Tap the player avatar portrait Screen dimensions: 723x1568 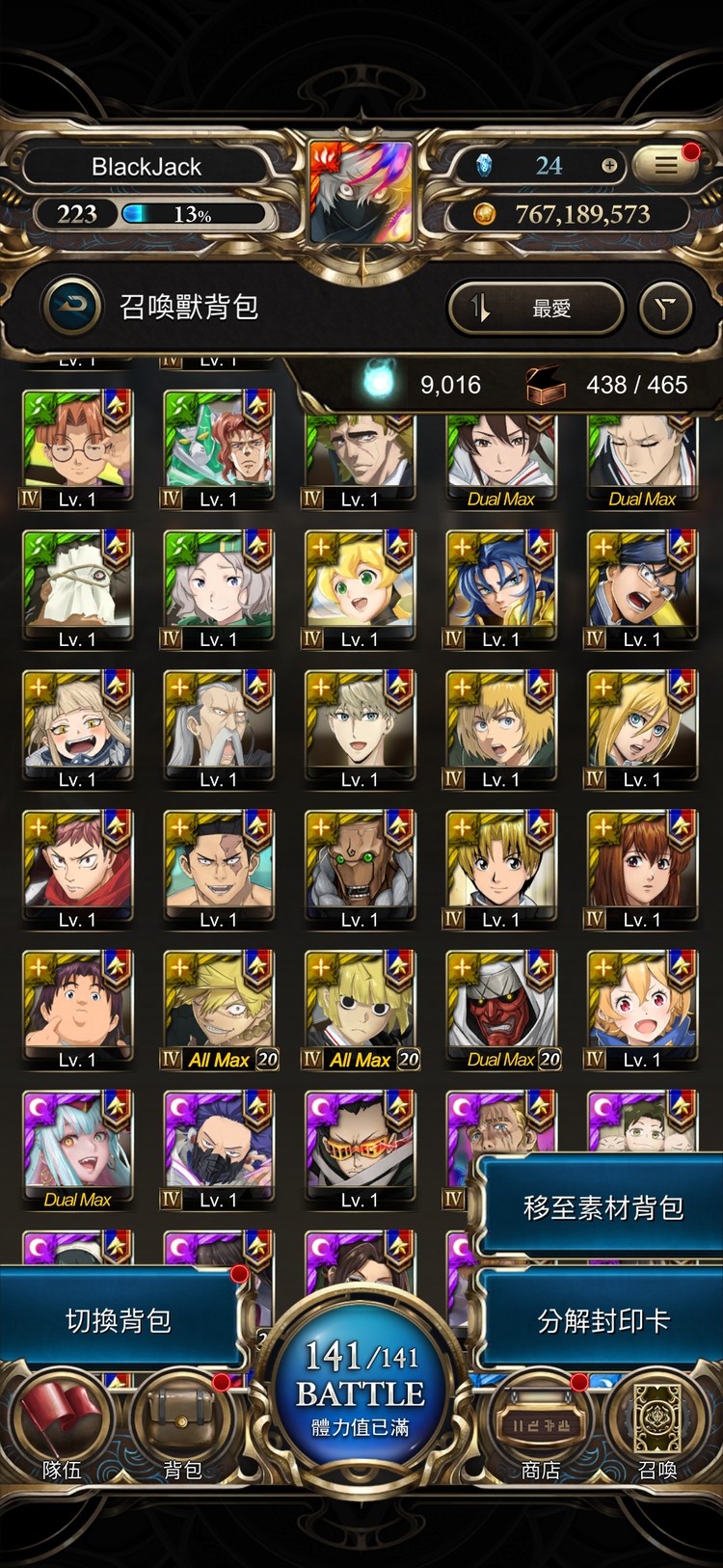361,191
